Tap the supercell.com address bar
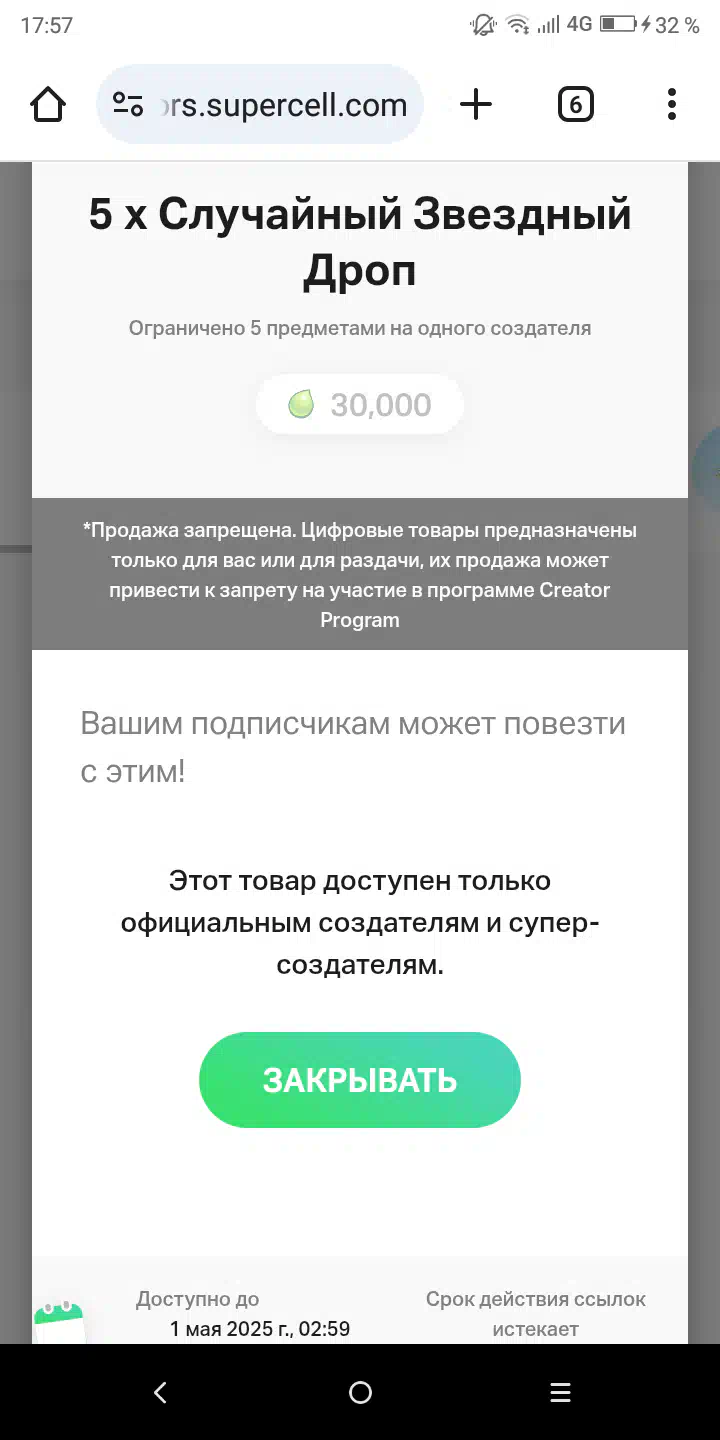This screenshot has width=720, height=1440. point(260,104)
